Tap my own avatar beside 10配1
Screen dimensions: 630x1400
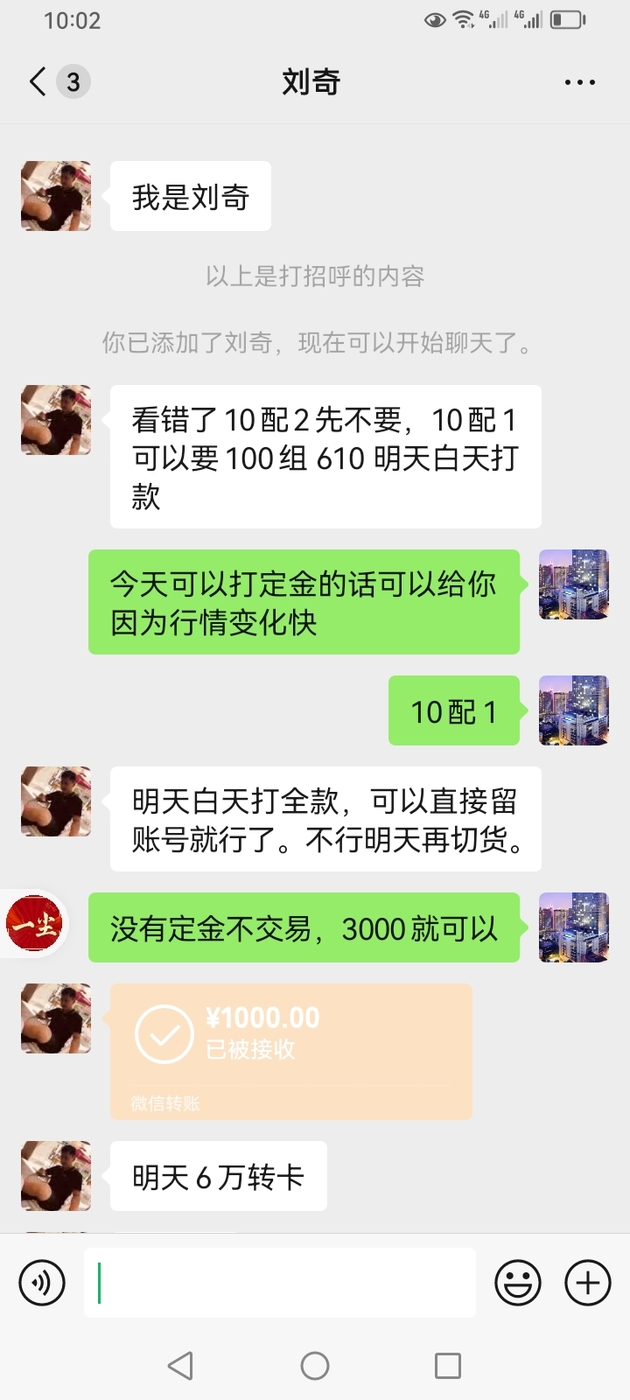click(x=574, y=711)
